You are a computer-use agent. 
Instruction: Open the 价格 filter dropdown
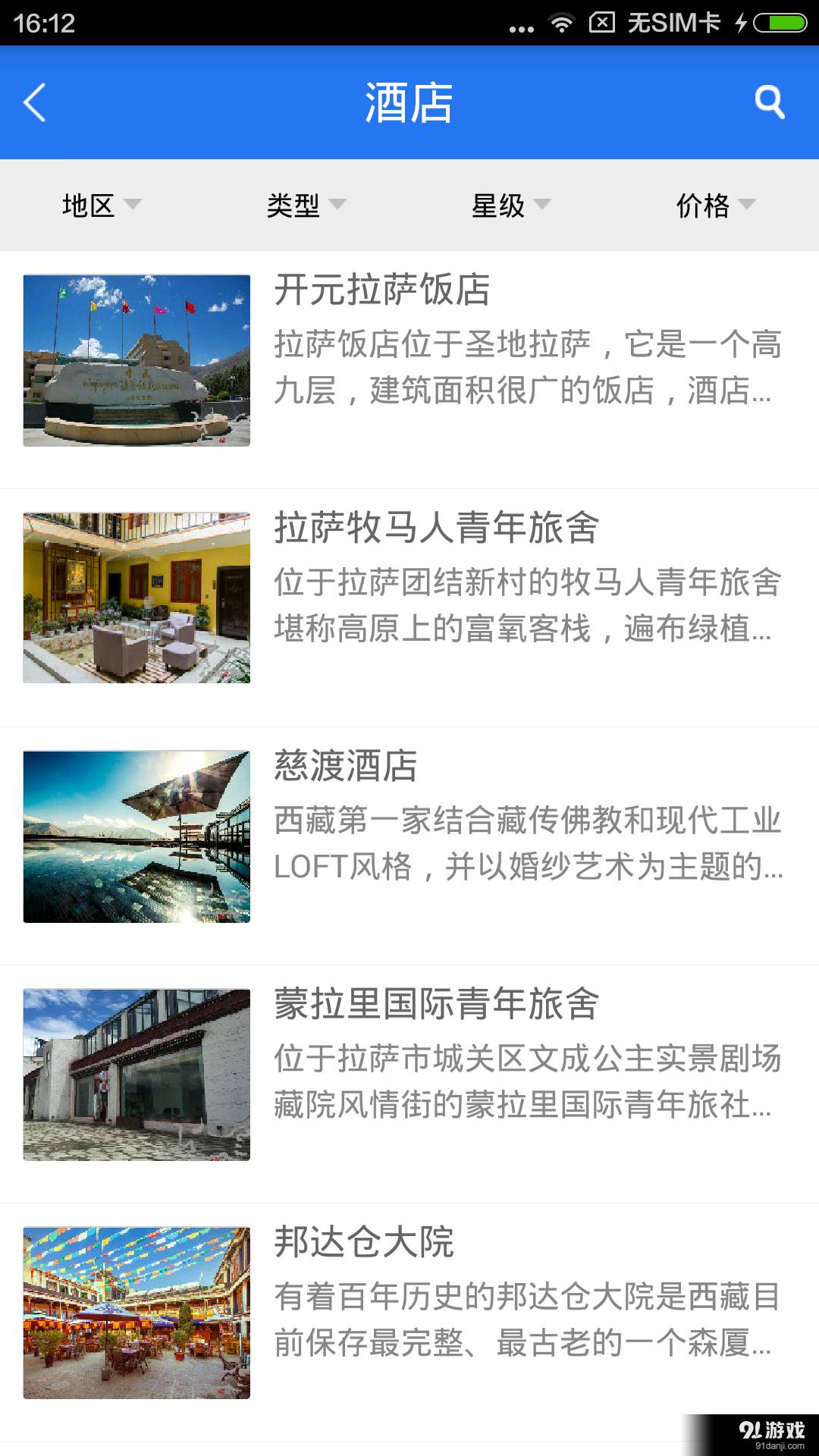point(716,205)
